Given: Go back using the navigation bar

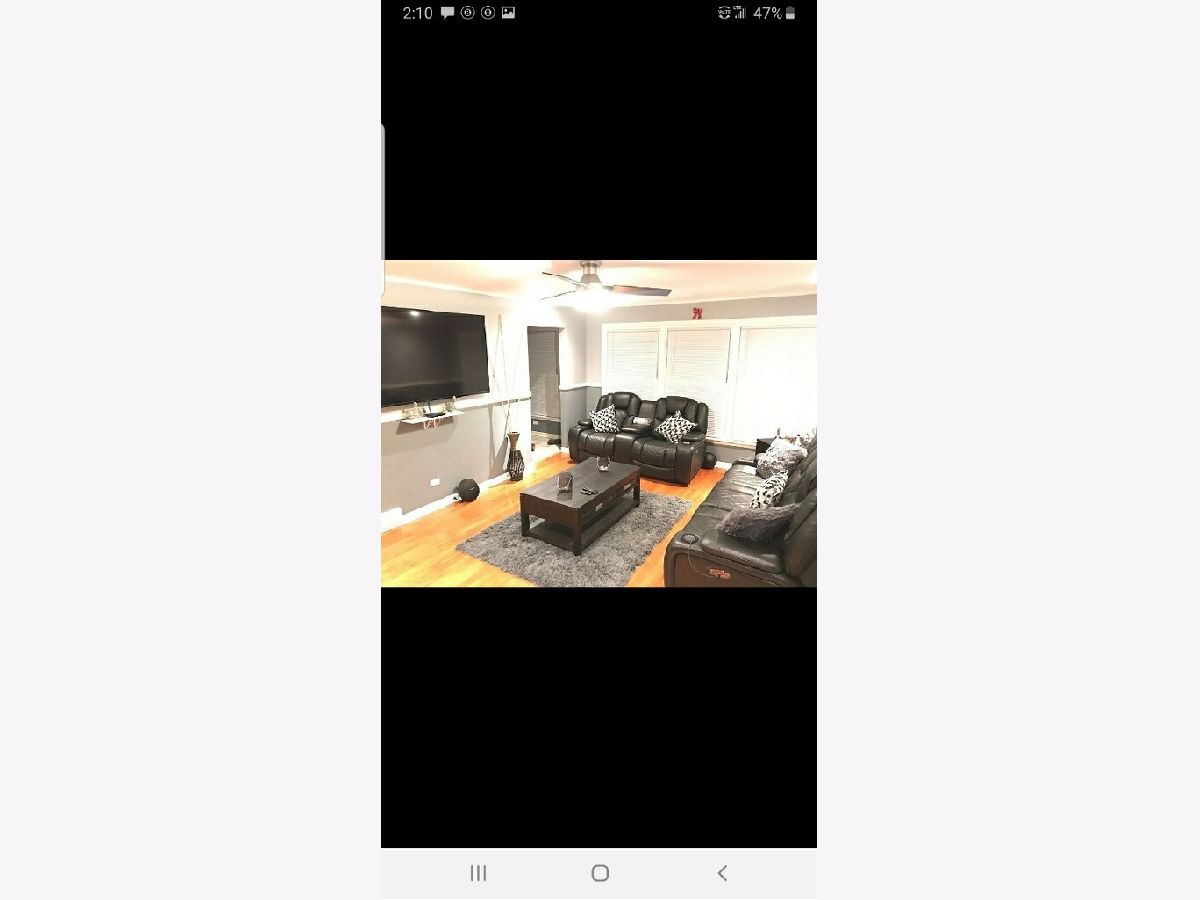Looking at the screenshot, I should pos(722,873).
